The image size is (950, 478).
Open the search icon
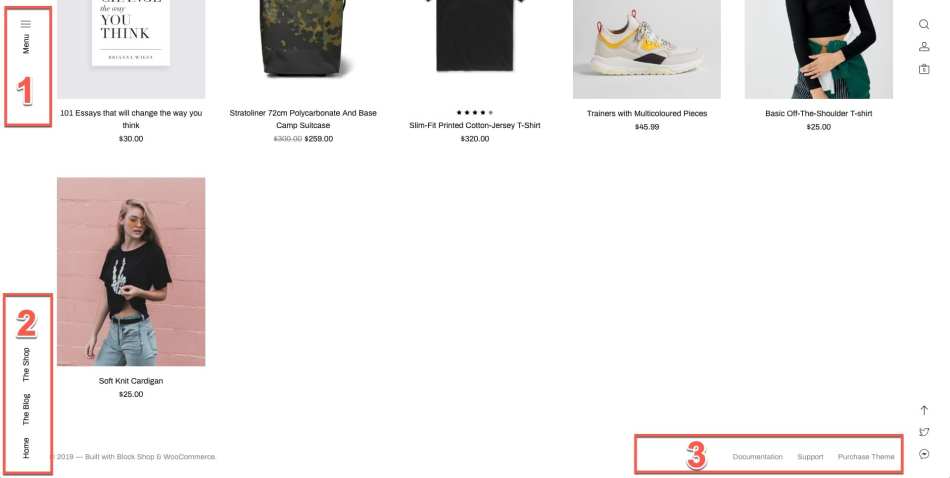pyautogui.click(x=924, y=25)
